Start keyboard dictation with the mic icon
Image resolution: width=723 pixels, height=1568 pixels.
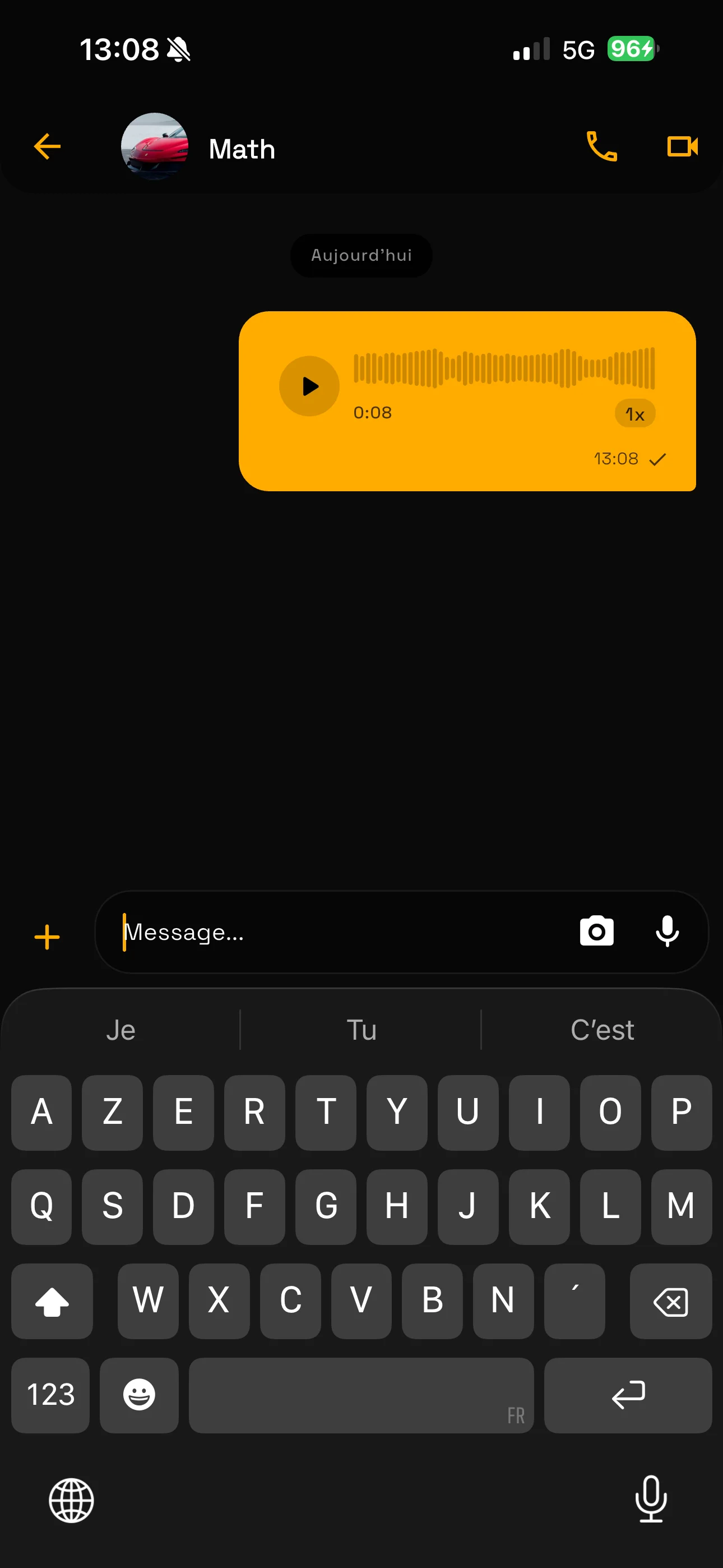tap(651, 1500)
